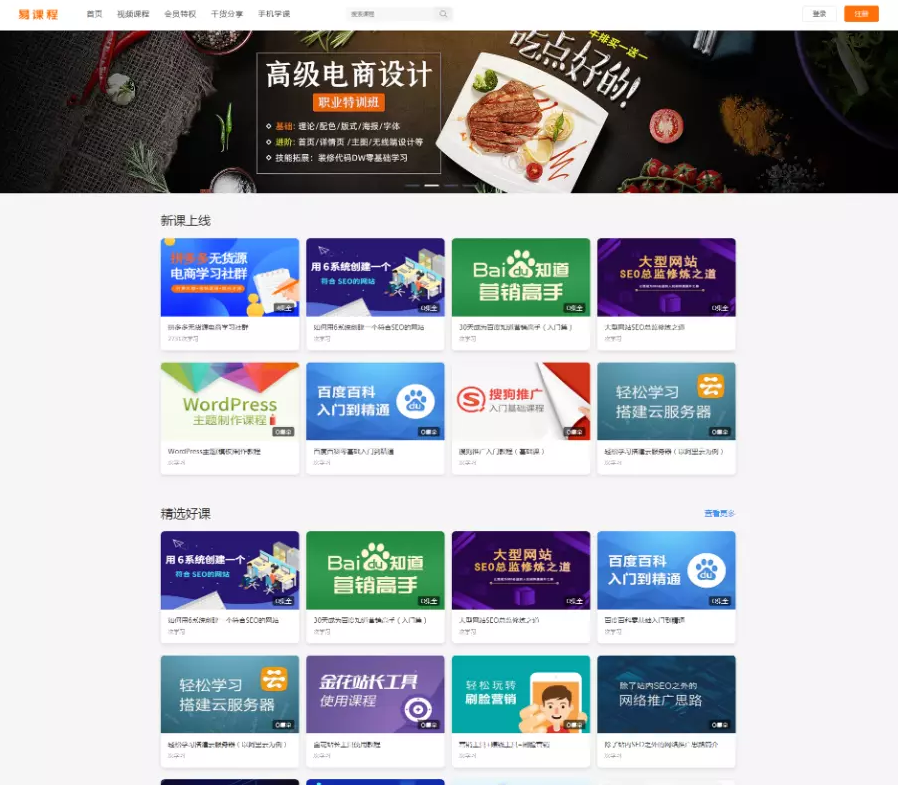
Task: Open the 干货分享 nav item
Action: click(x=226, y=14)
